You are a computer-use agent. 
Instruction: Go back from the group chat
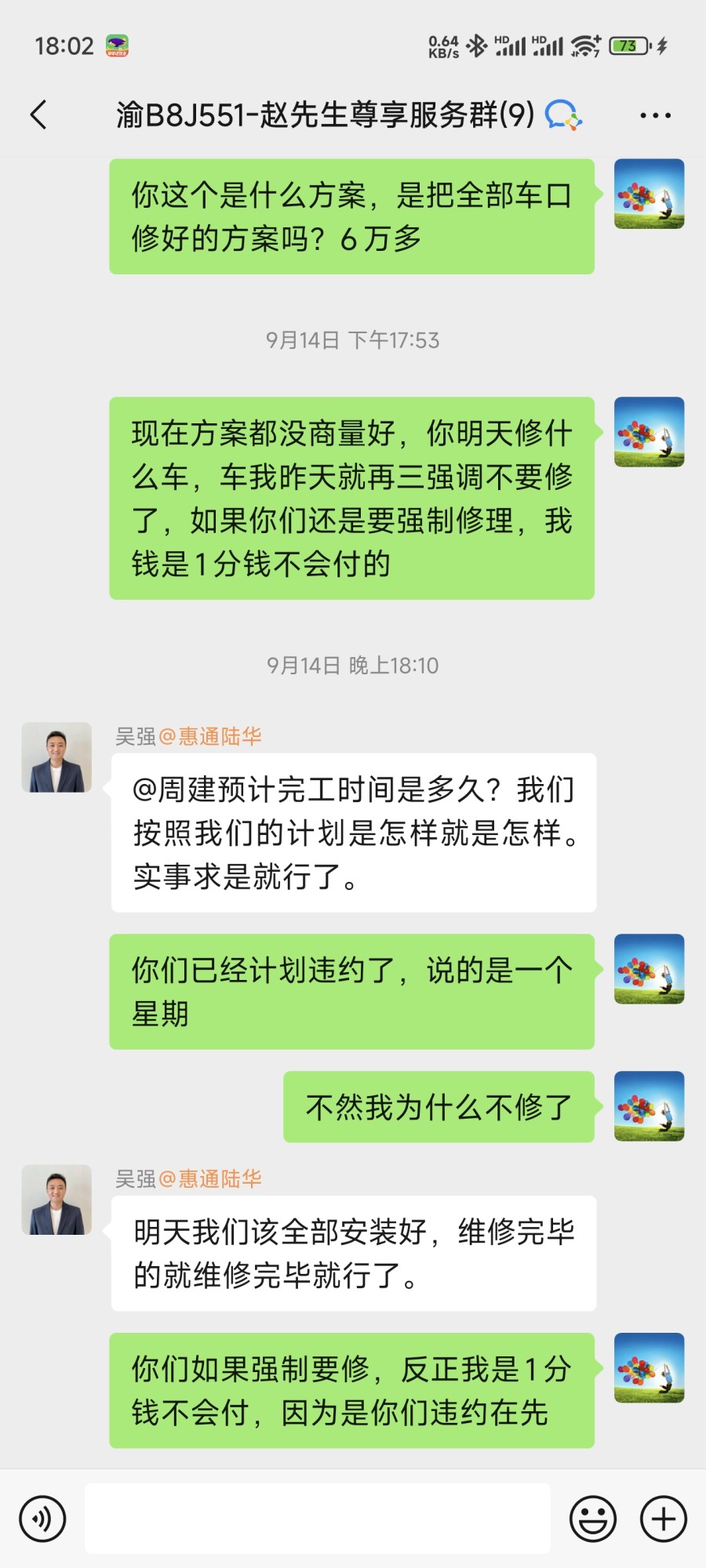tap(38, 115)
